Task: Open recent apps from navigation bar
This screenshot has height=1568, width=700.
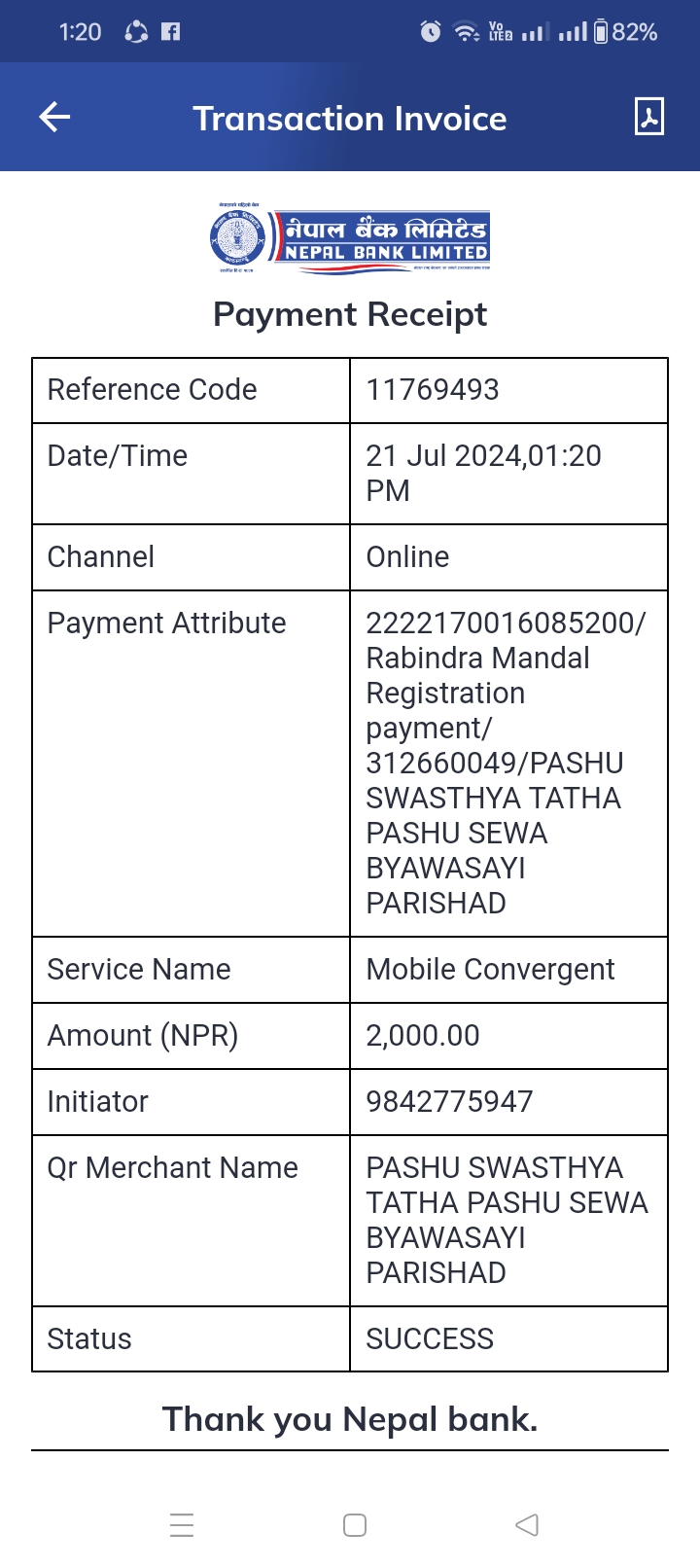Action: tap(182, 1524)
